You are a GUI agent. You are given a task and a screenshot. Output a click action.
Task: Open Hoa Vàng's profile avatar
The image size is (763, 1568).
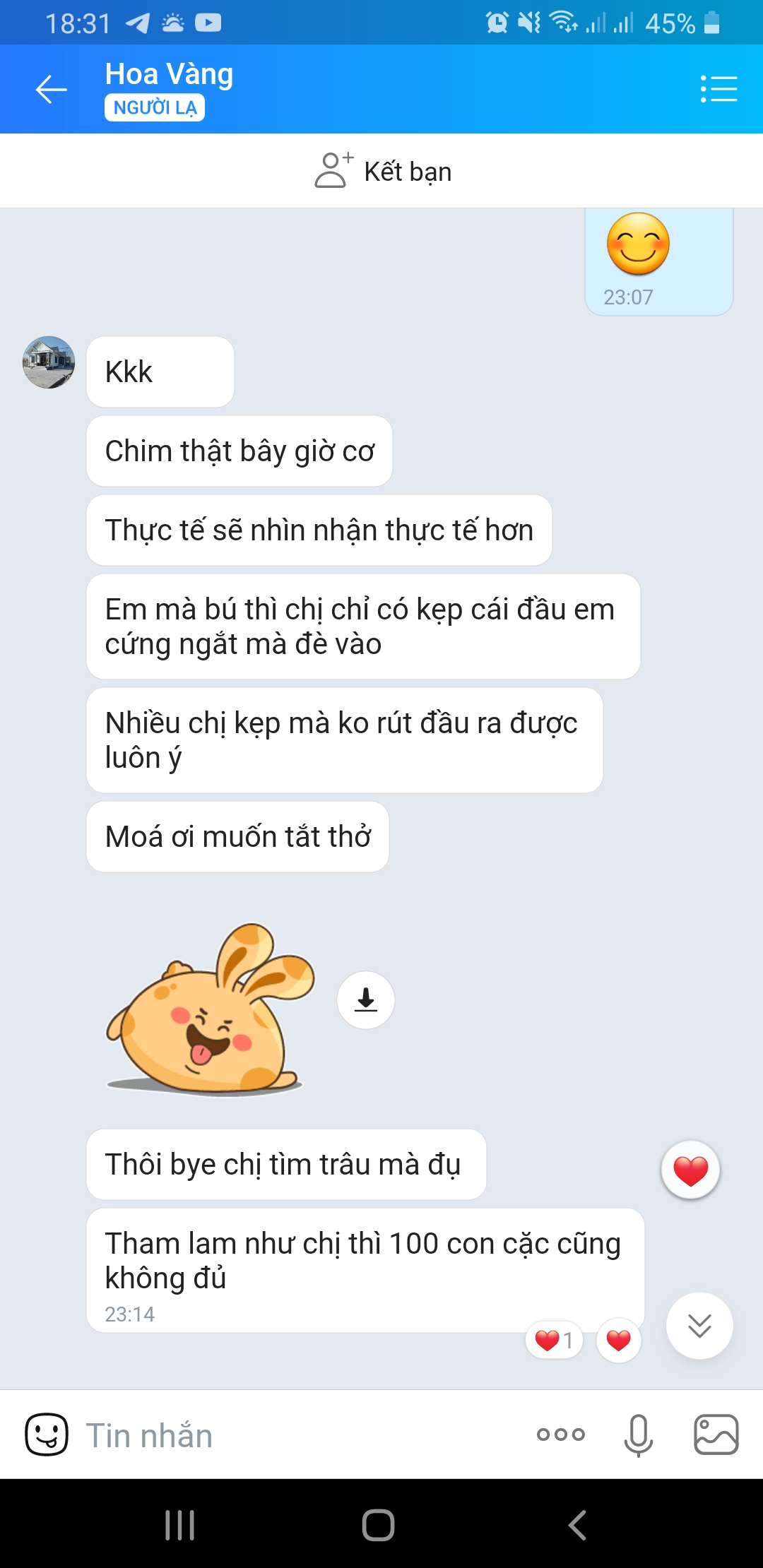click(x=49, y=362)
